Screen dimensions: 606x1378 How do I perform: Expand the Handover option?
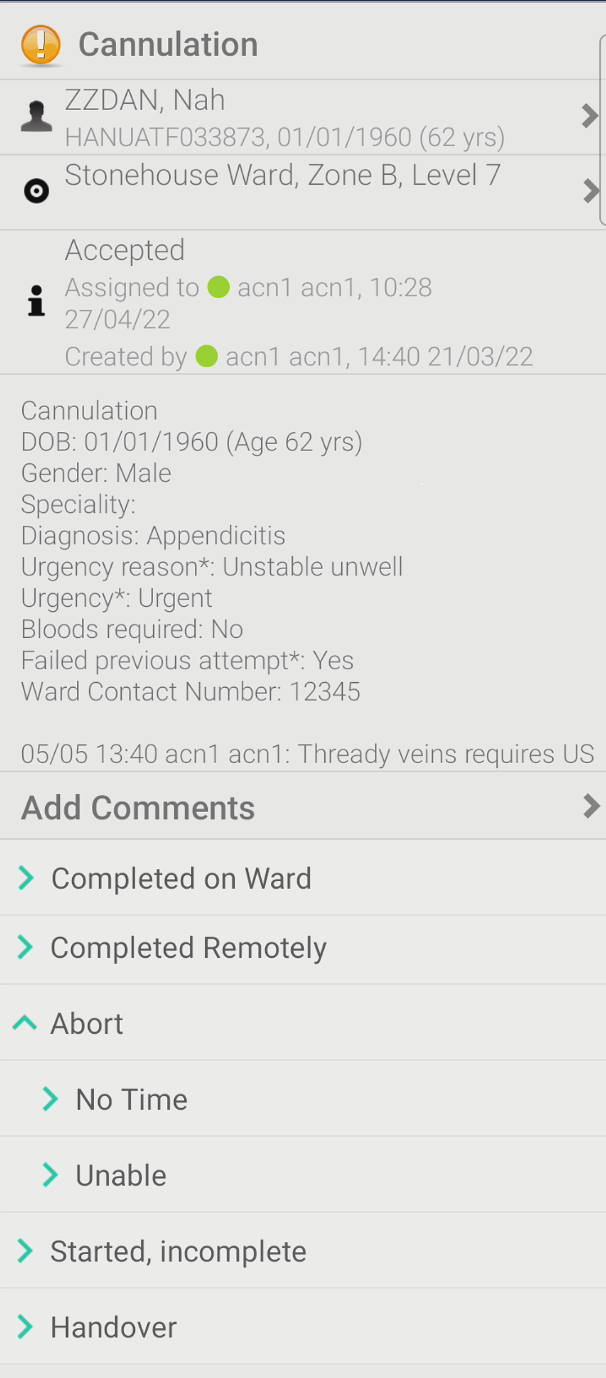(x=303, y=1327)
